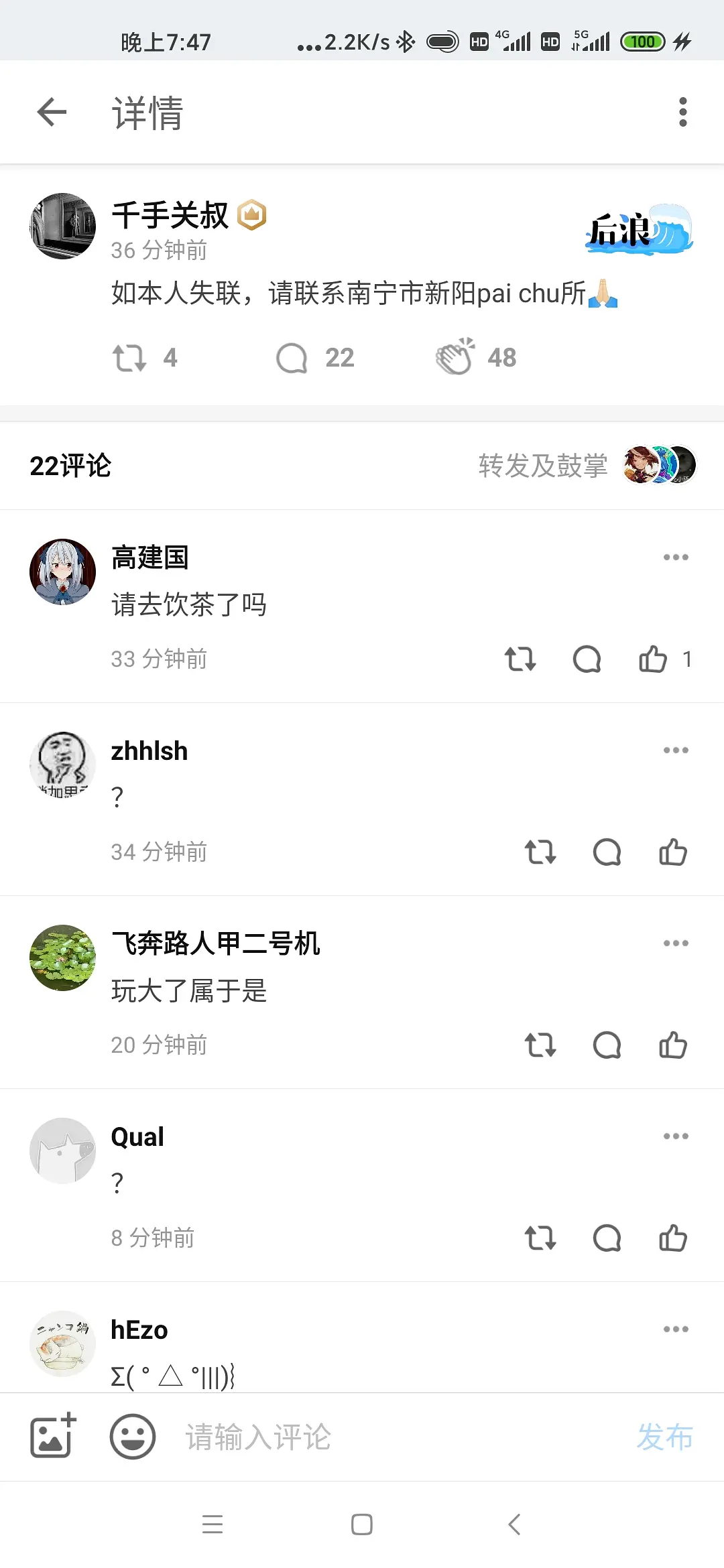Open the emoji picker
This screenshot has height=1568, width=724.
click(x=133, y=1437)
